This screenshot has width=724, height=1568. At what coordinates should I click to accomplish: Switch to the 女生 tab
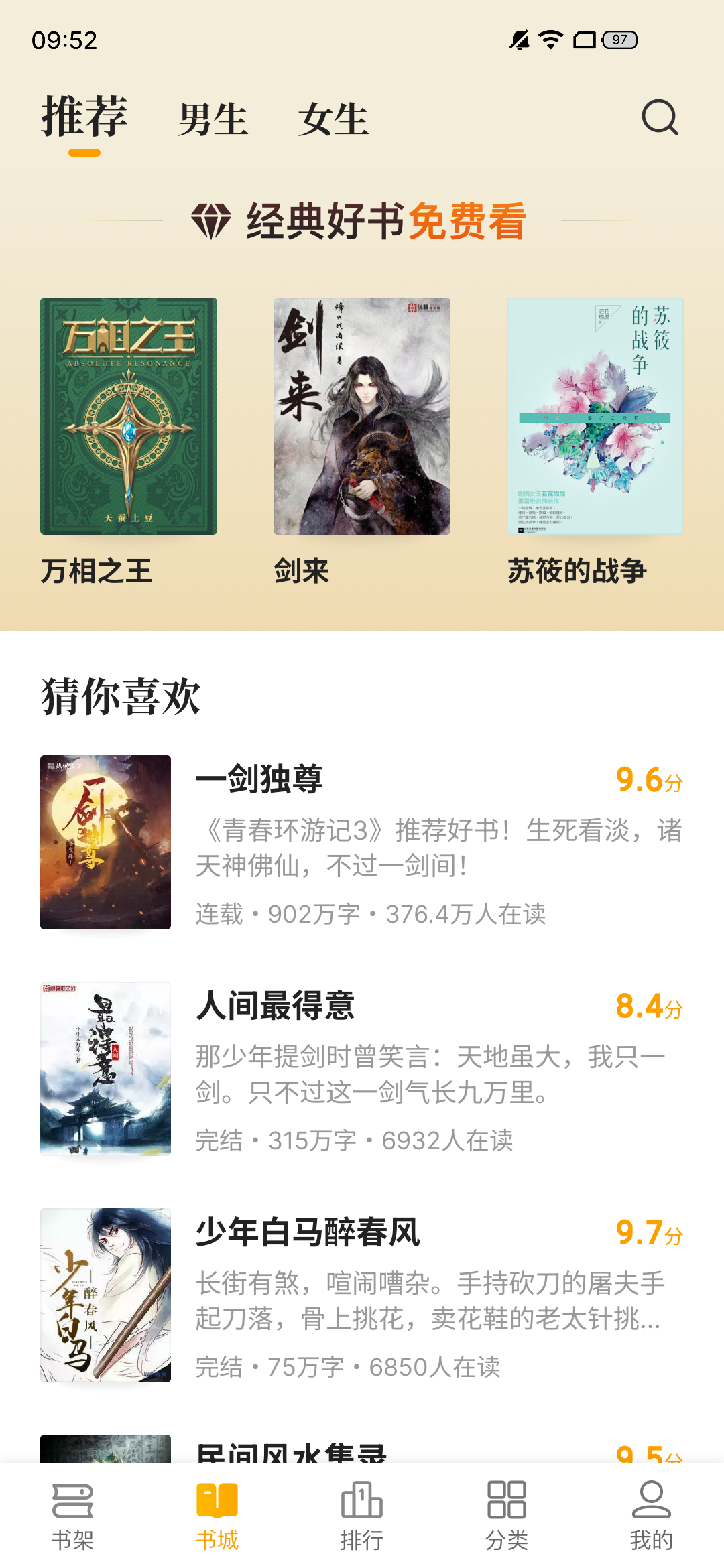(333, 119)
